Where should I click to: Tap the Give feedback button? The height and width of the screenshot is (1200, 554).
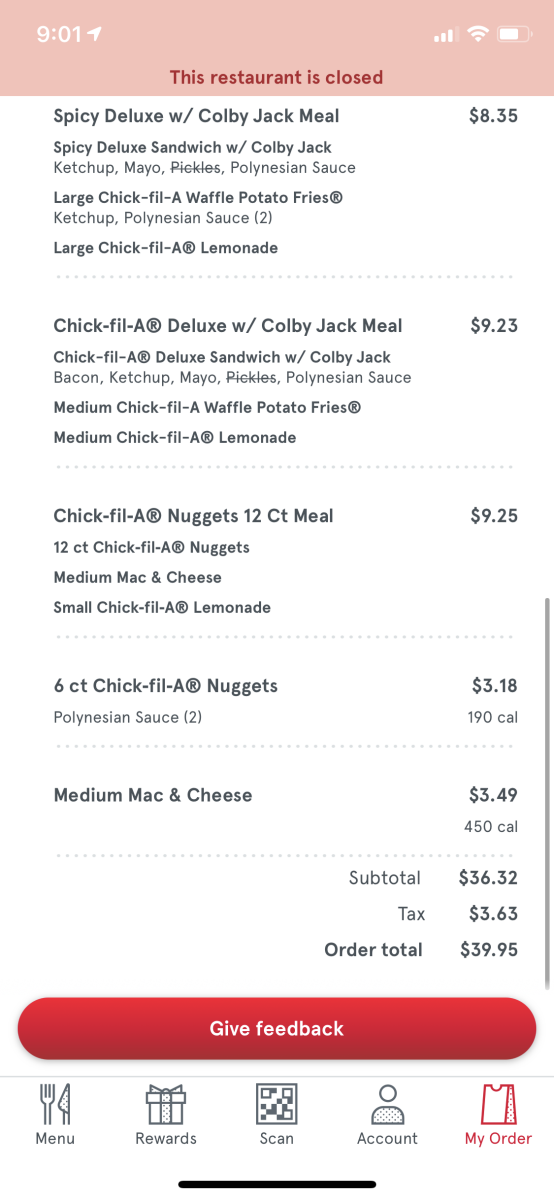click(277, 1028)
